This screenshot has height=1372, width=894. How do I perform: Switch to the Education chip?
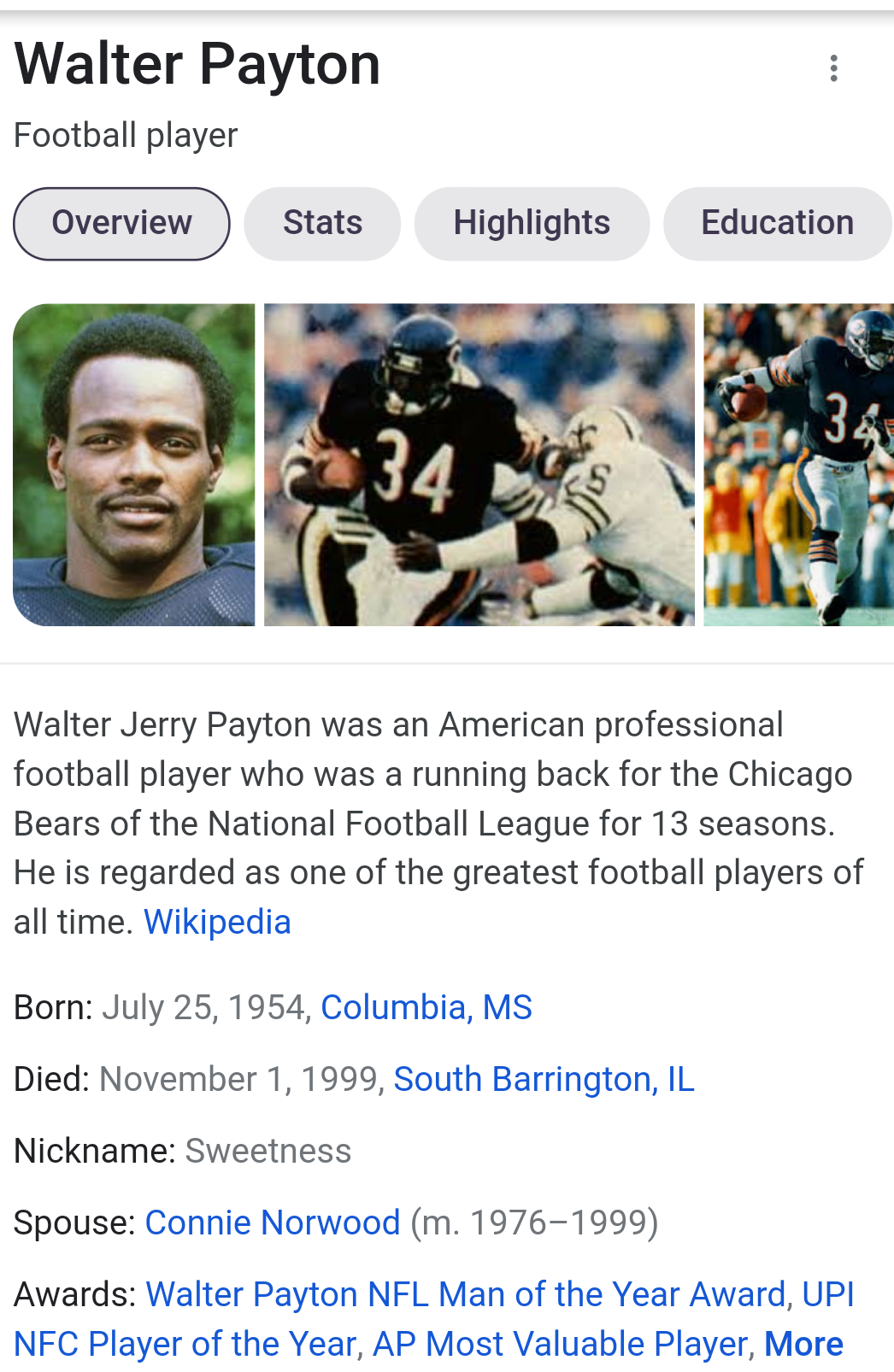777,224
